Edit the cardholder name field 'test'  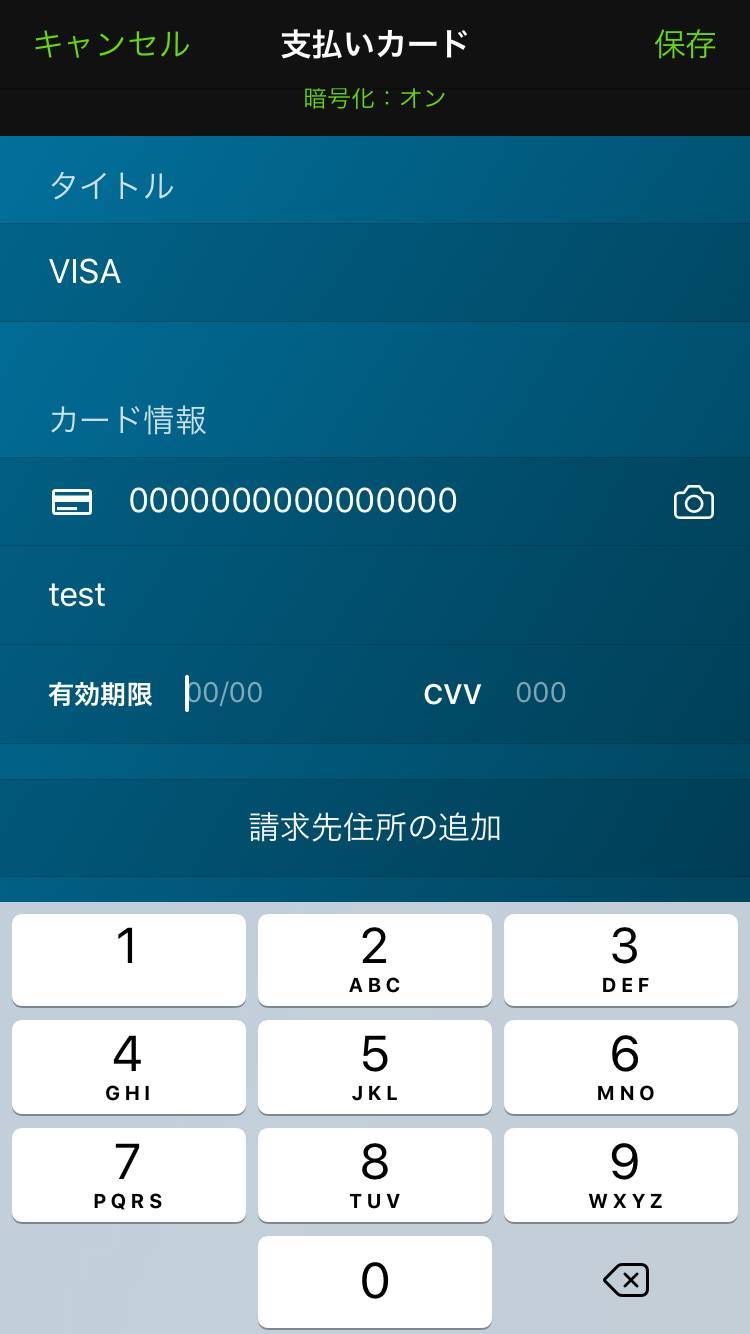click(x=375, y=595)
